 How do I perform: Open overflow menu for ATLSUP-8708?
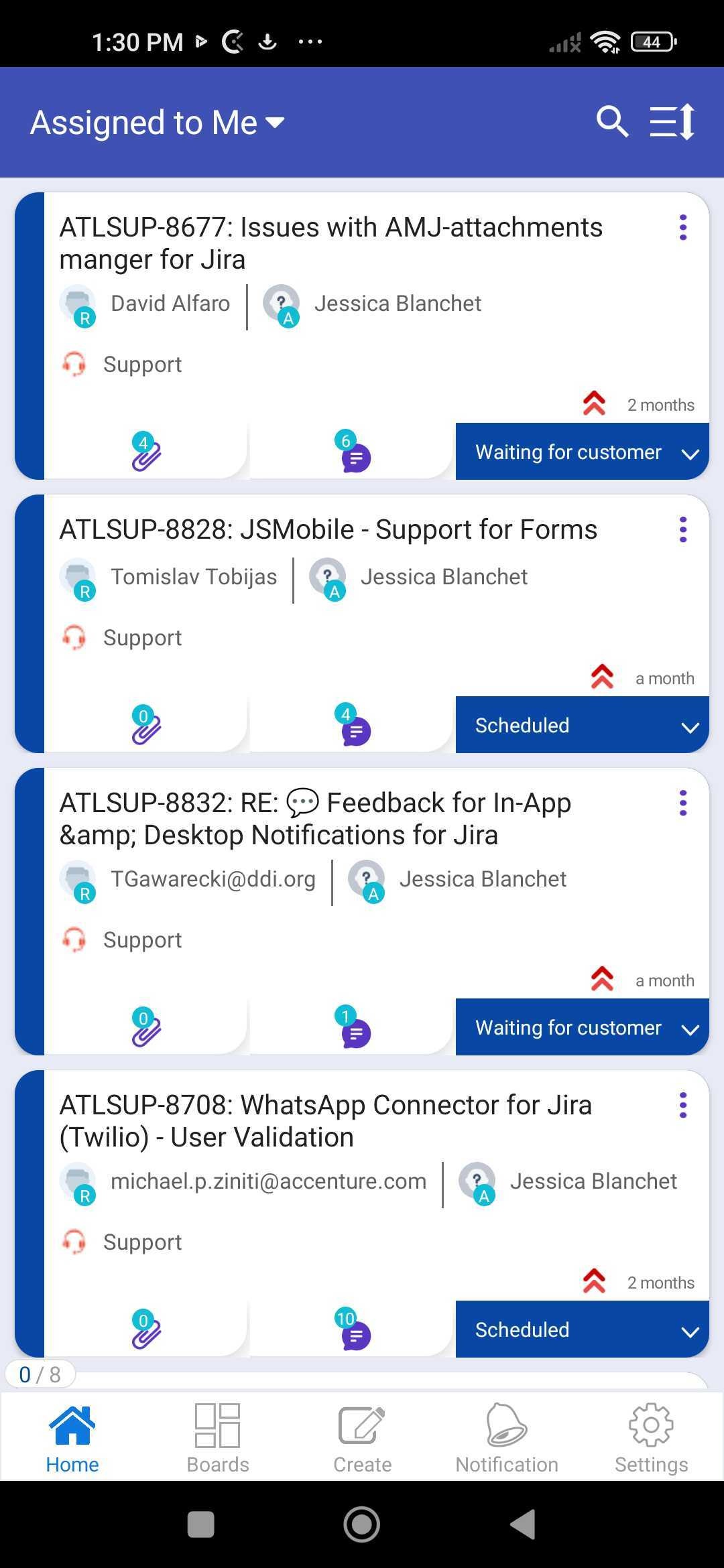tap(683, 1106)
